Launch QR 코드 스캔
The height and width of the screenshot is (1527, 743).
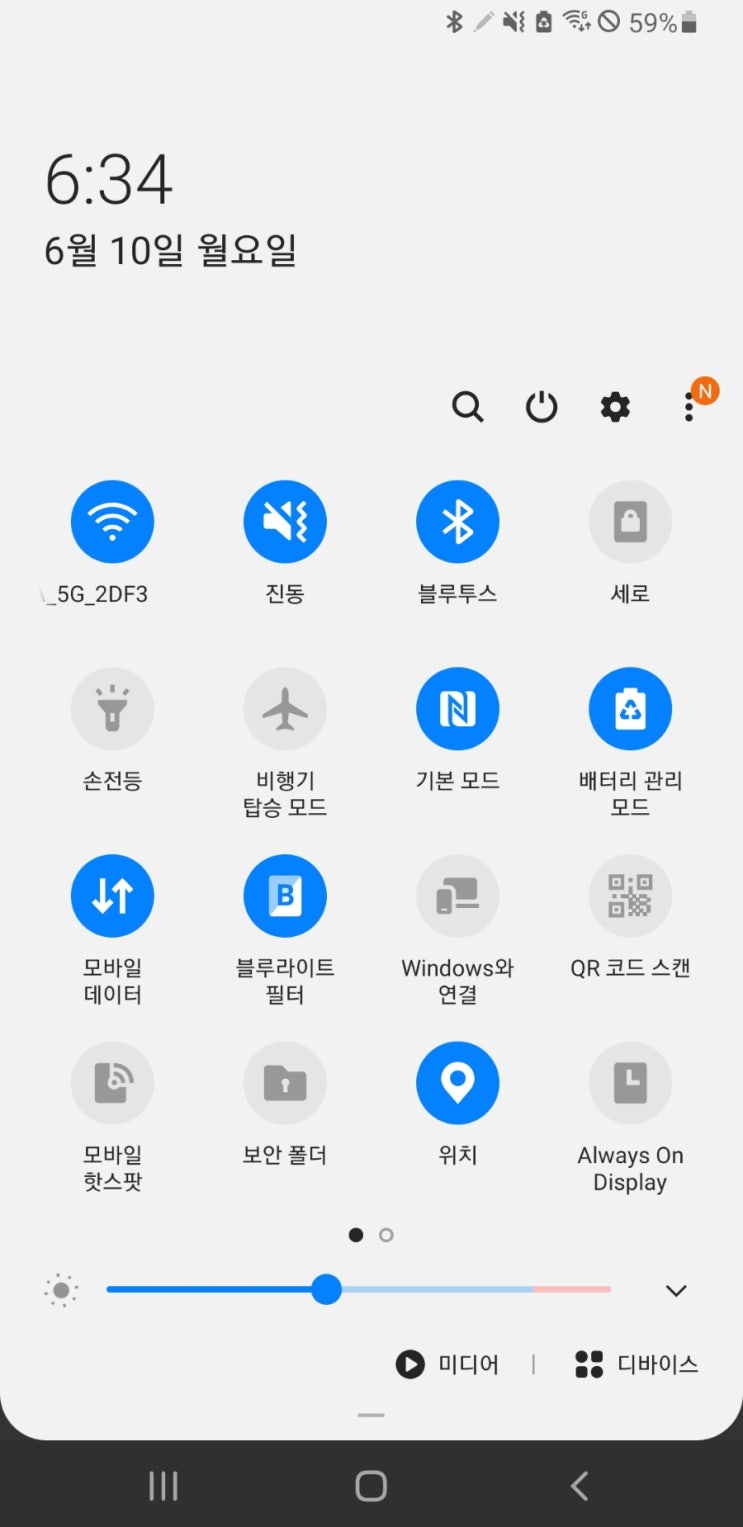pos(630,896)
